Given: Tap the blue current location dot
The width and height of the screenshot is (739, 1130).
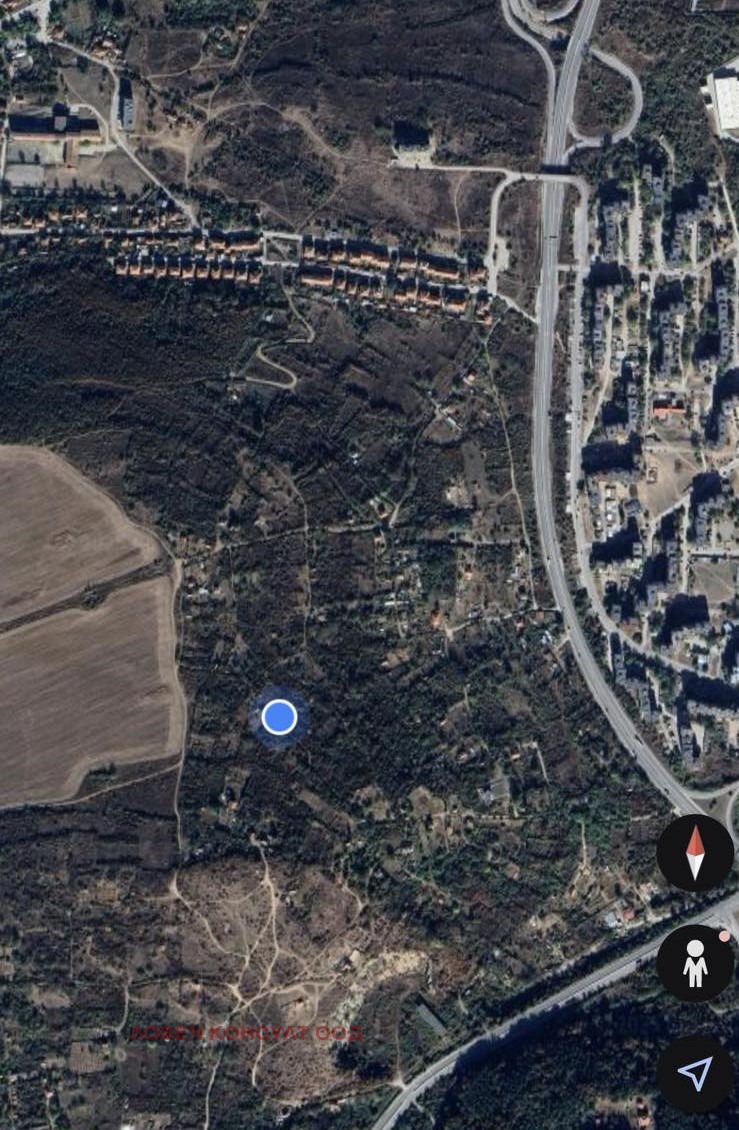Looking at the screenshot, I should [279, 717].
